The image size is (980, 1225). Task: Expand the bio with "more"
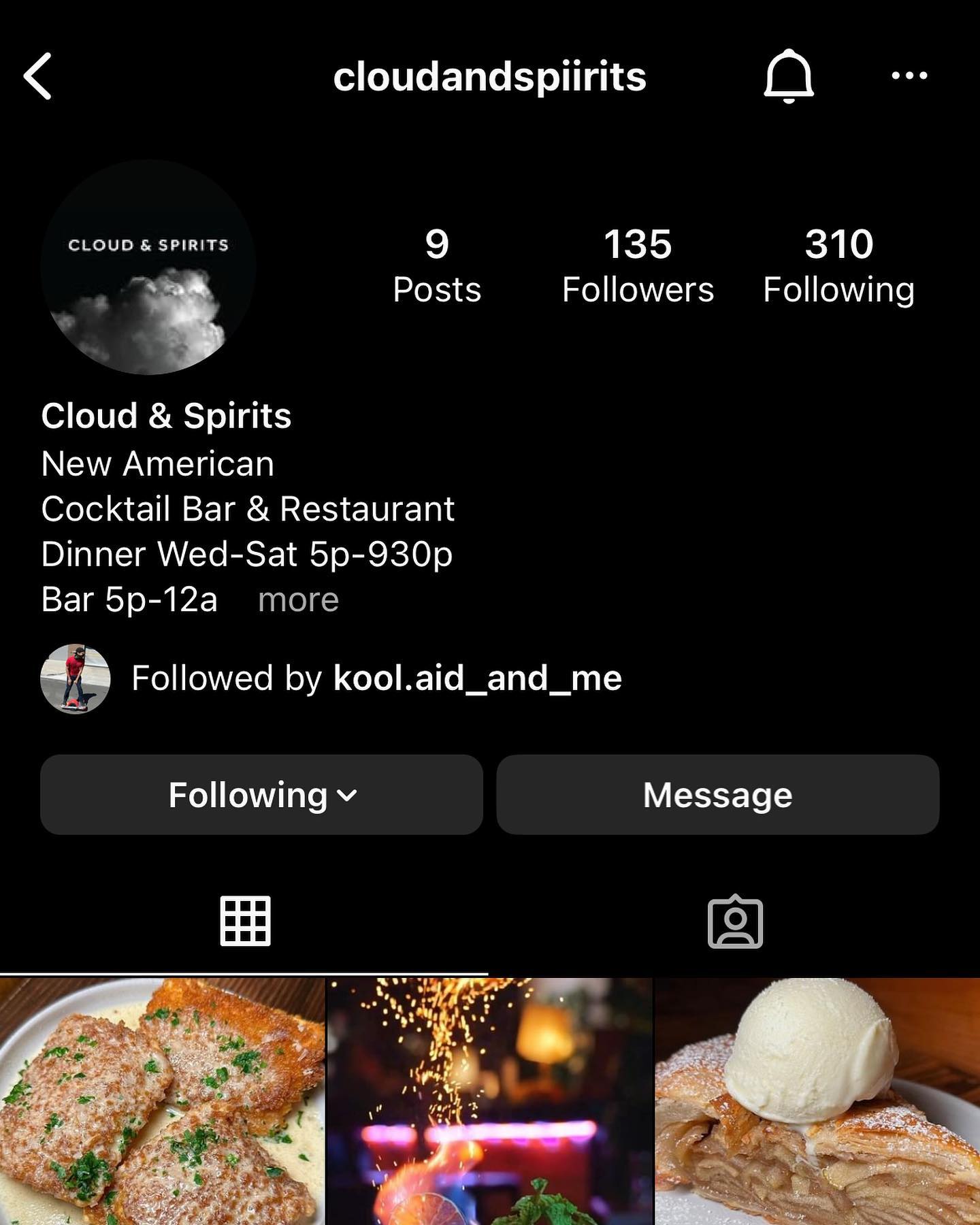(x=298, y=600)
